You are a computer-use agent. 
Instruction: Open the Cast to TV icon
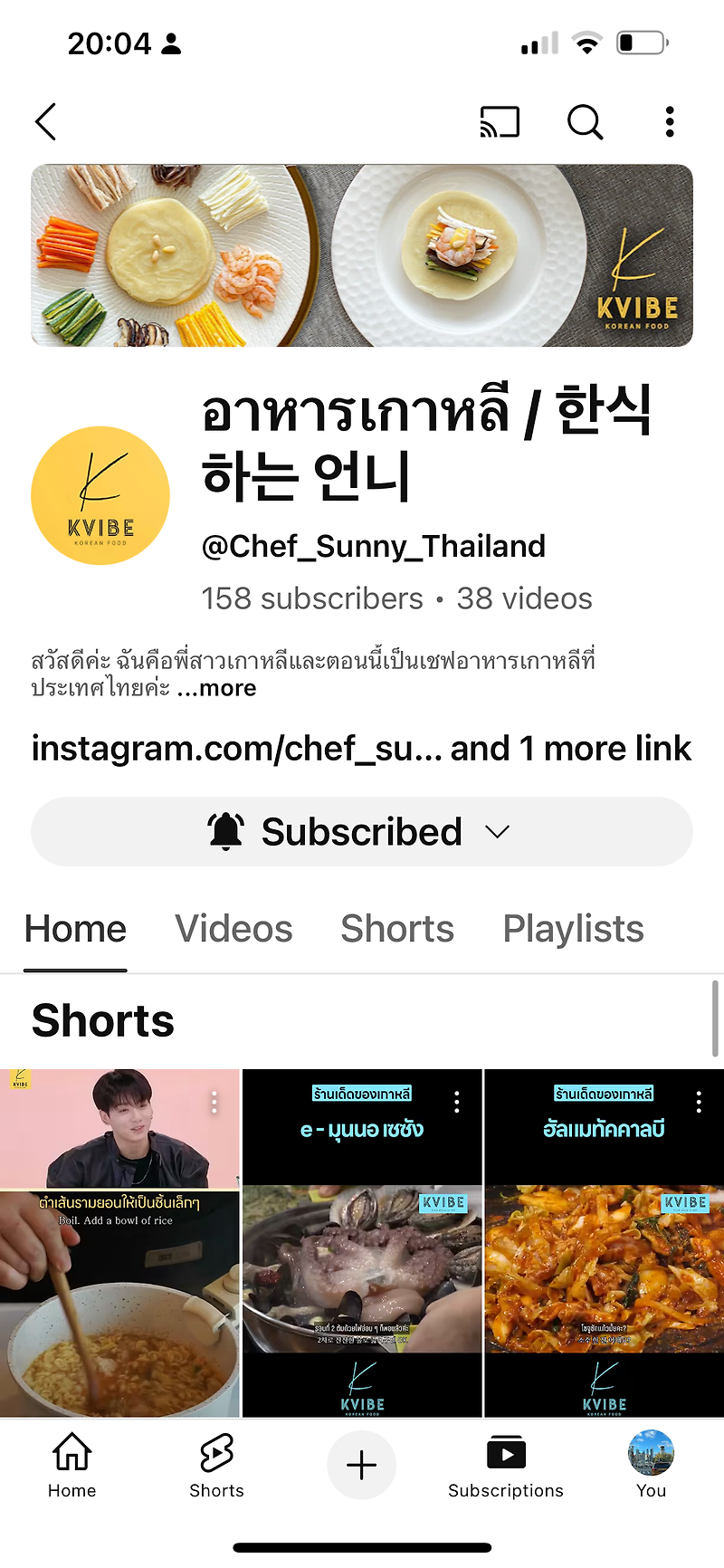499,121
